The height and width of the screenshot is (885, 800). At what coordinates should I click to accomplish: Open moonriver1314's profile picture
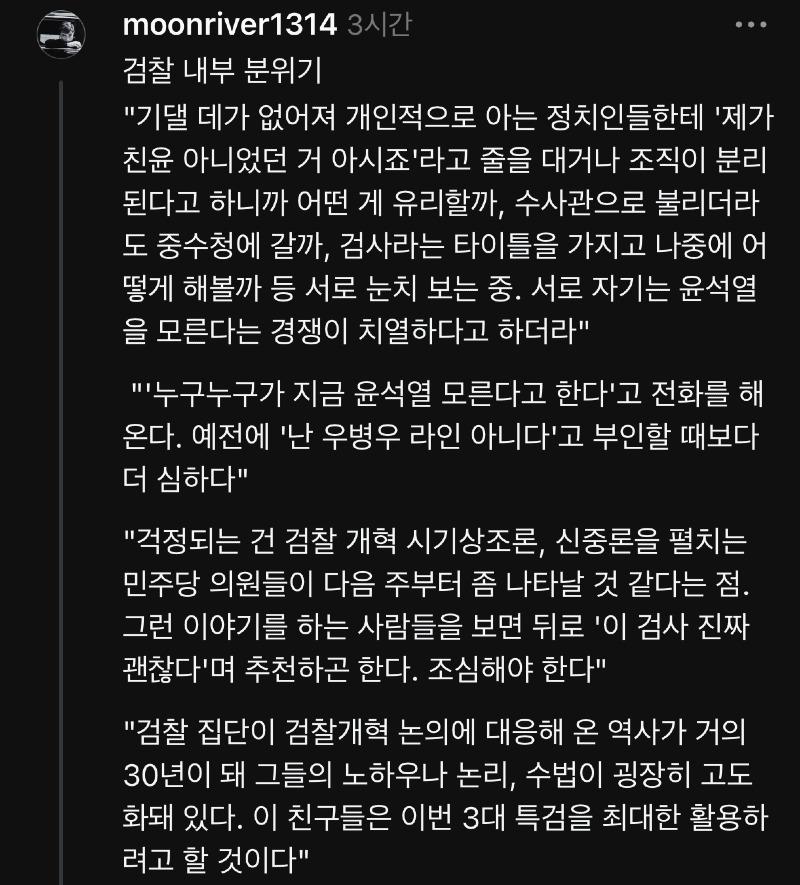[66, 38]
